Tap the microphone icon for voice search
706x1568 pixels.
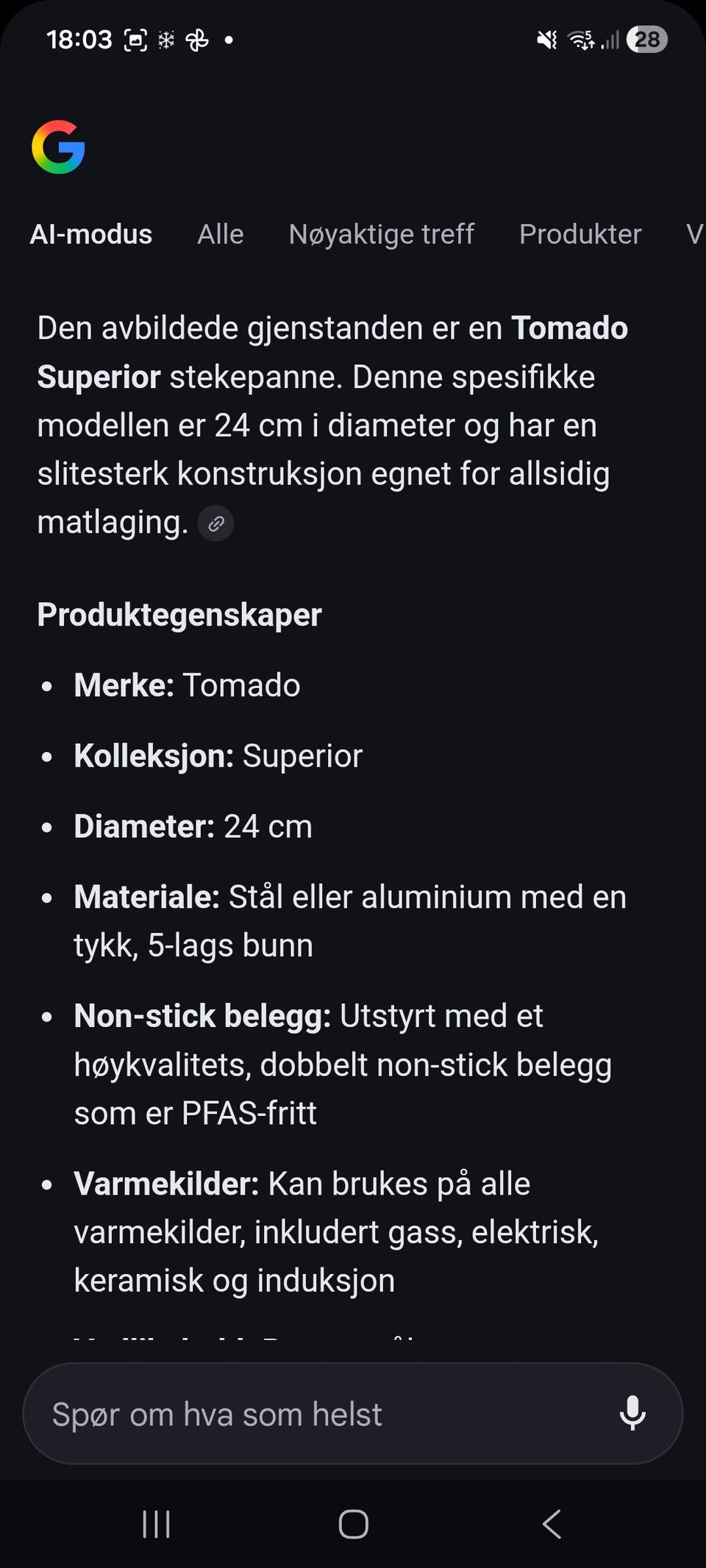(x=632, y=1413)
